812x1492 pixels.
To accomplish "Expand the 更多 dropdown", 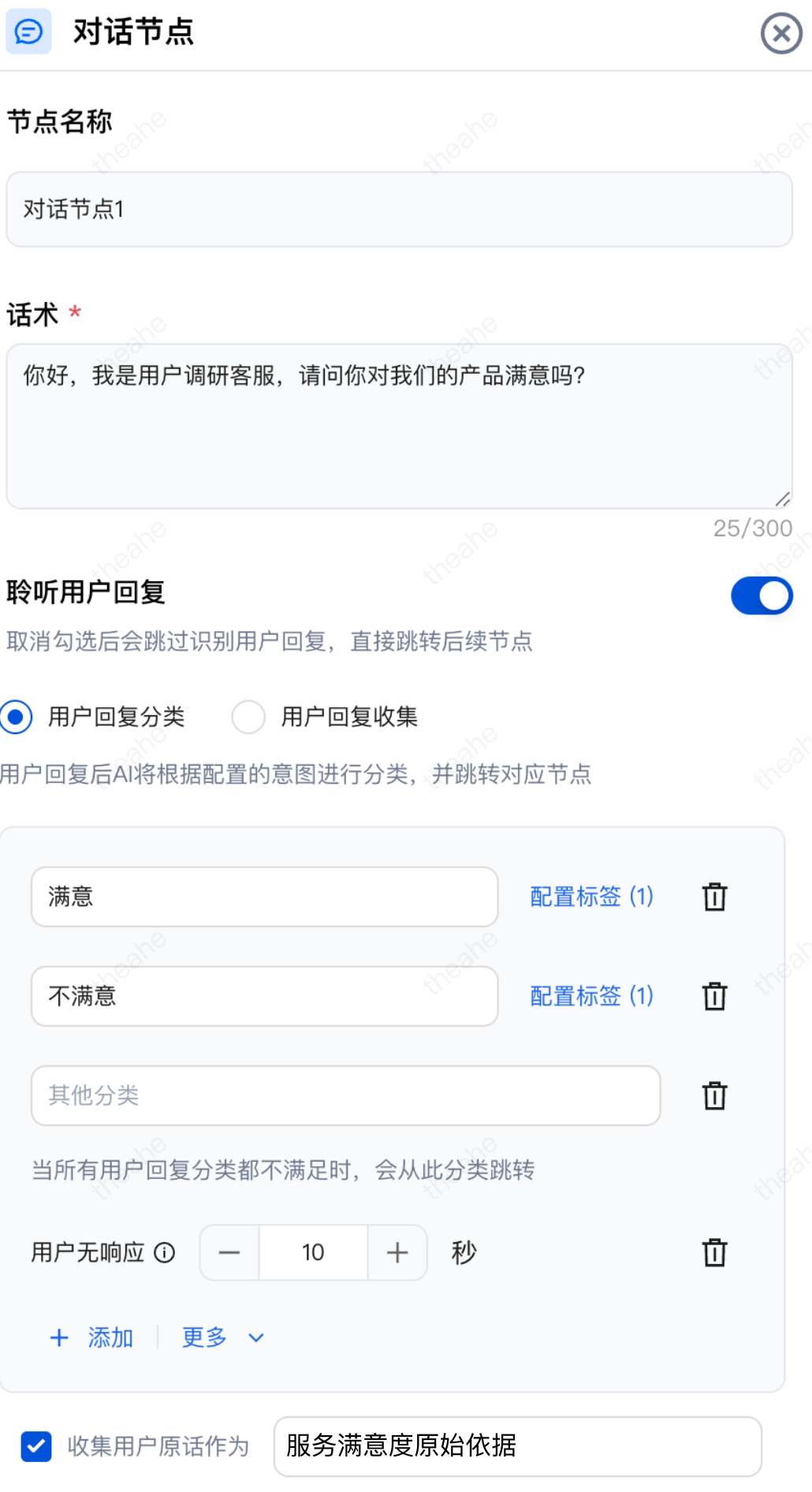I will pyautogui.click(x=222, y=1337).
